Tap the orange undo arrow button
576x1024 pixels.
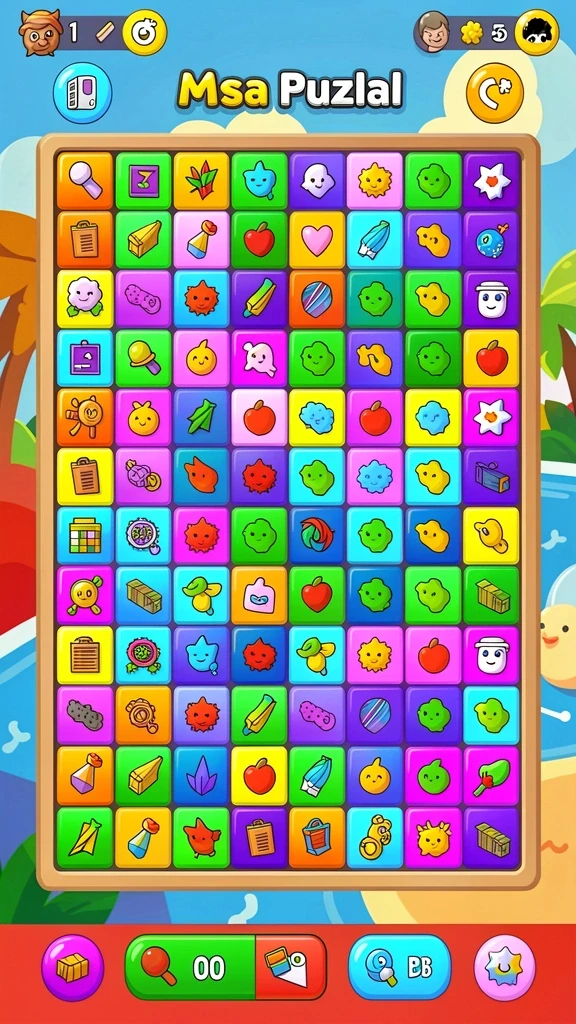[x=494, y=92]
